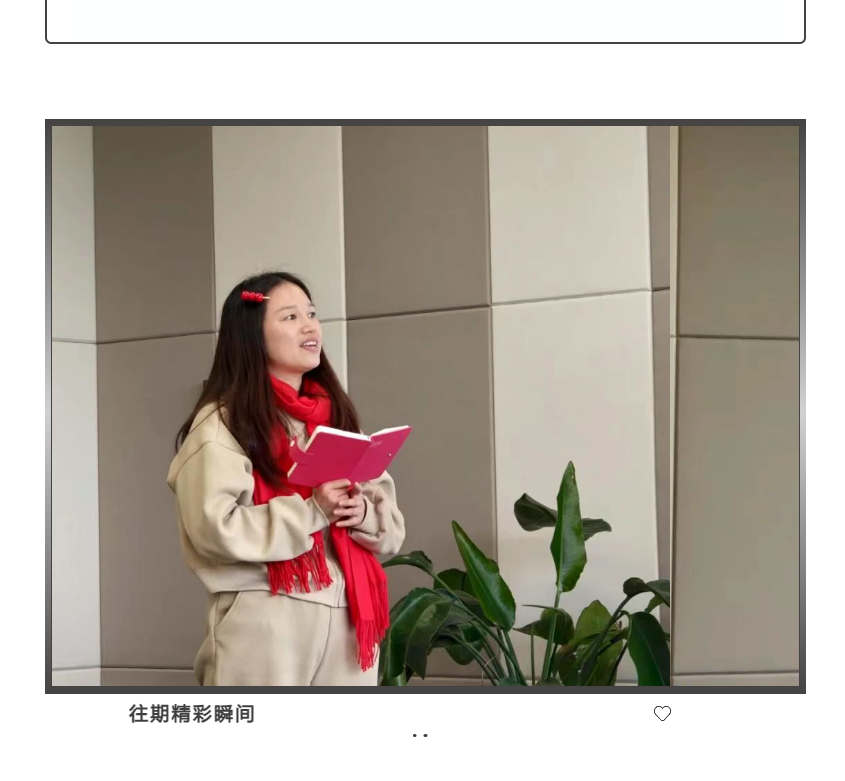845x781 pixels.
Task: Like with the heart icon beside 往期精彩瞬间
Action: 662,714
